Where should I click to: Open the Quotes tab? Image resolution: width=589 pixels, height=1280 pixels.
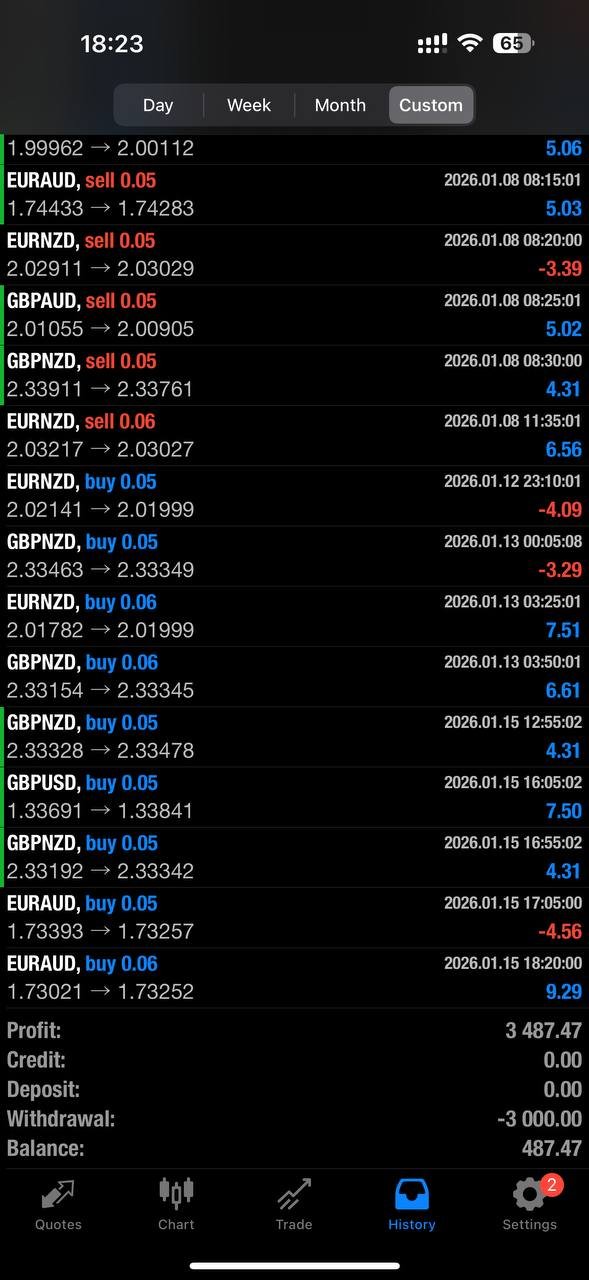(x=59, y=1204)
